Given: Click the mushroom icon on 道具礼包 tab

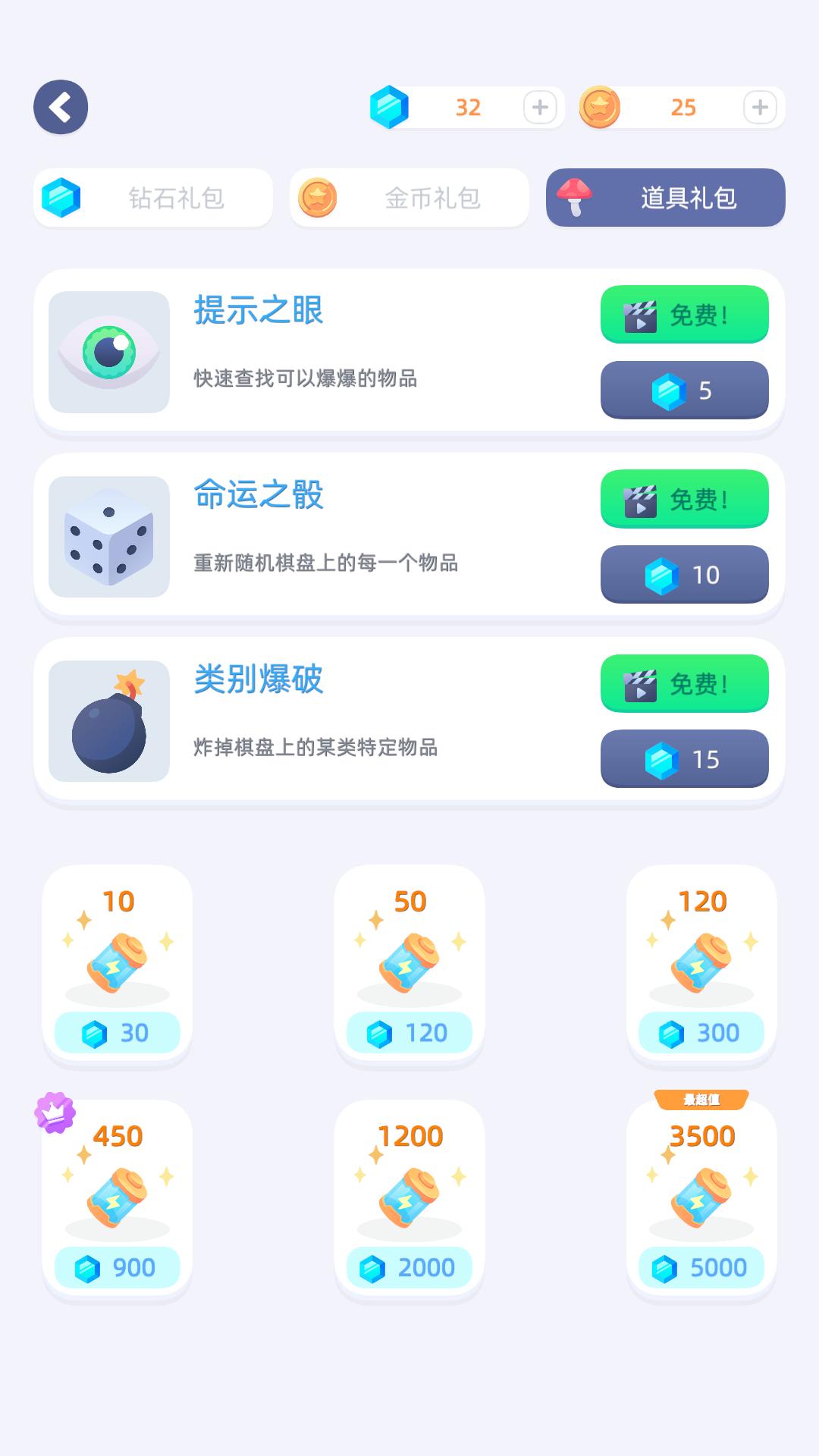Looking at the screenshot, I should tap(576, 197).
